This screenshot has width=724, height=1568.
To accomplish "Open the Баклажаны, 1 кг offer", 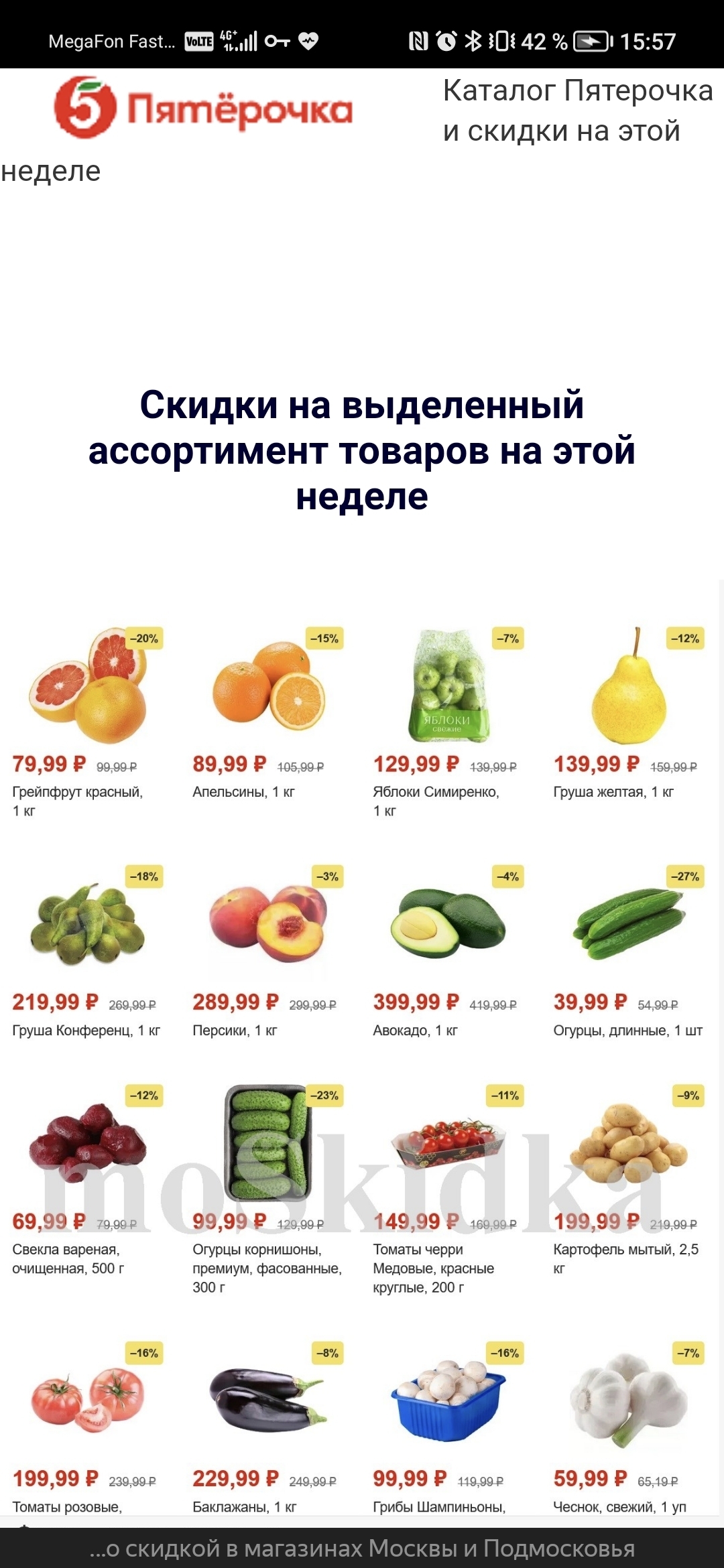I will (x=268, y=1400).
